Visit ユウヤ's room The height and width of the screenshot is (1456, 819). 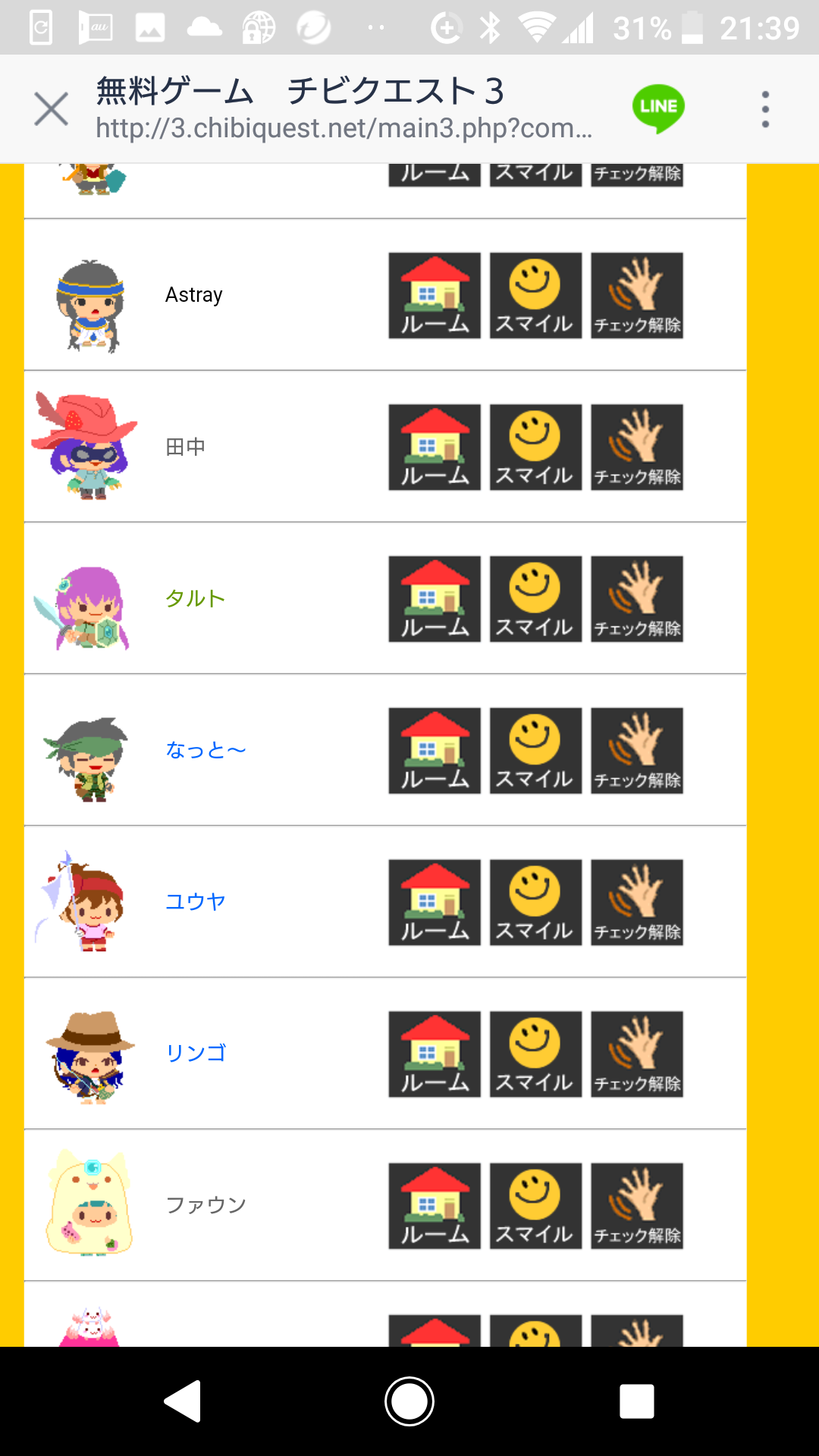[x=435, y=902]
